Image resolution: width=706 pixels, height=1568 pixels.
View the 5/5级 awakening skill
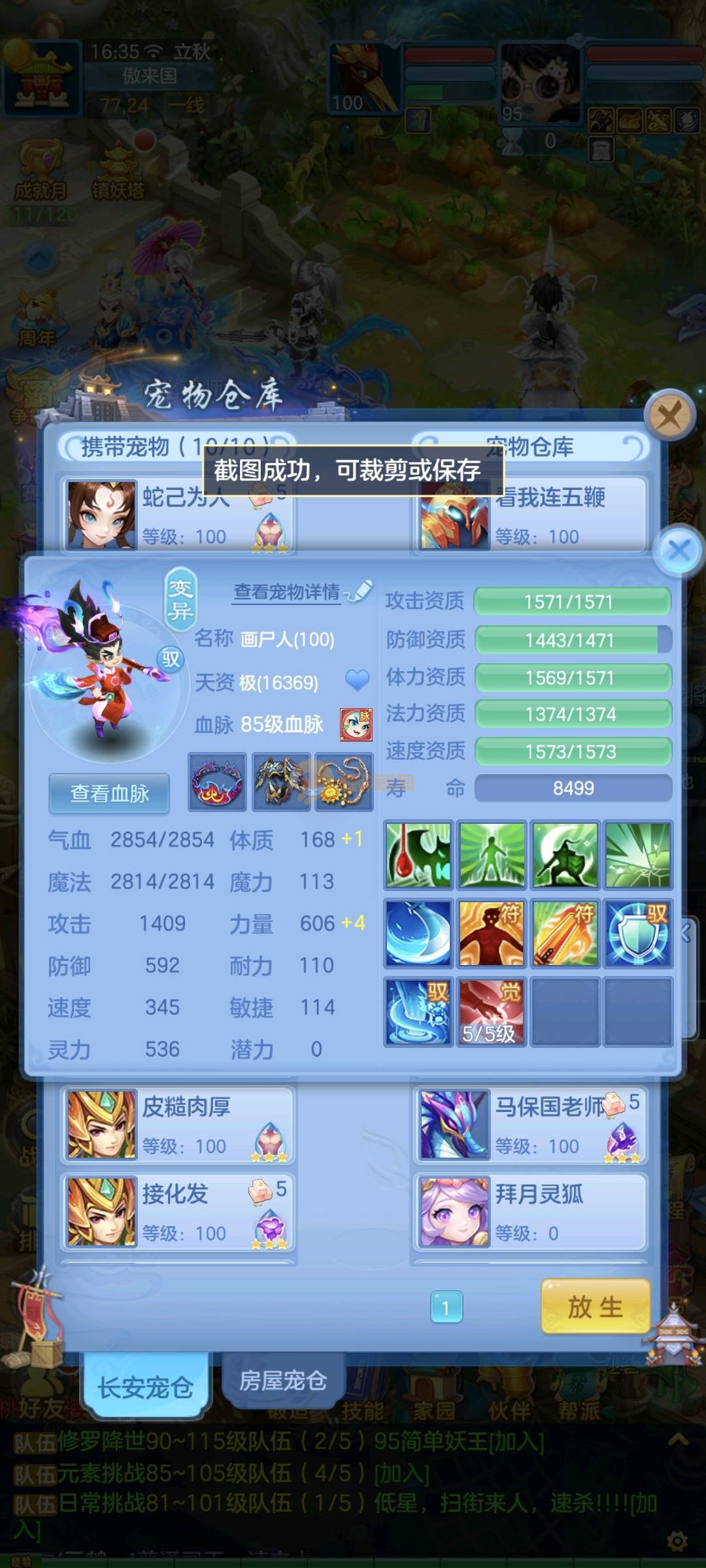491,1011
